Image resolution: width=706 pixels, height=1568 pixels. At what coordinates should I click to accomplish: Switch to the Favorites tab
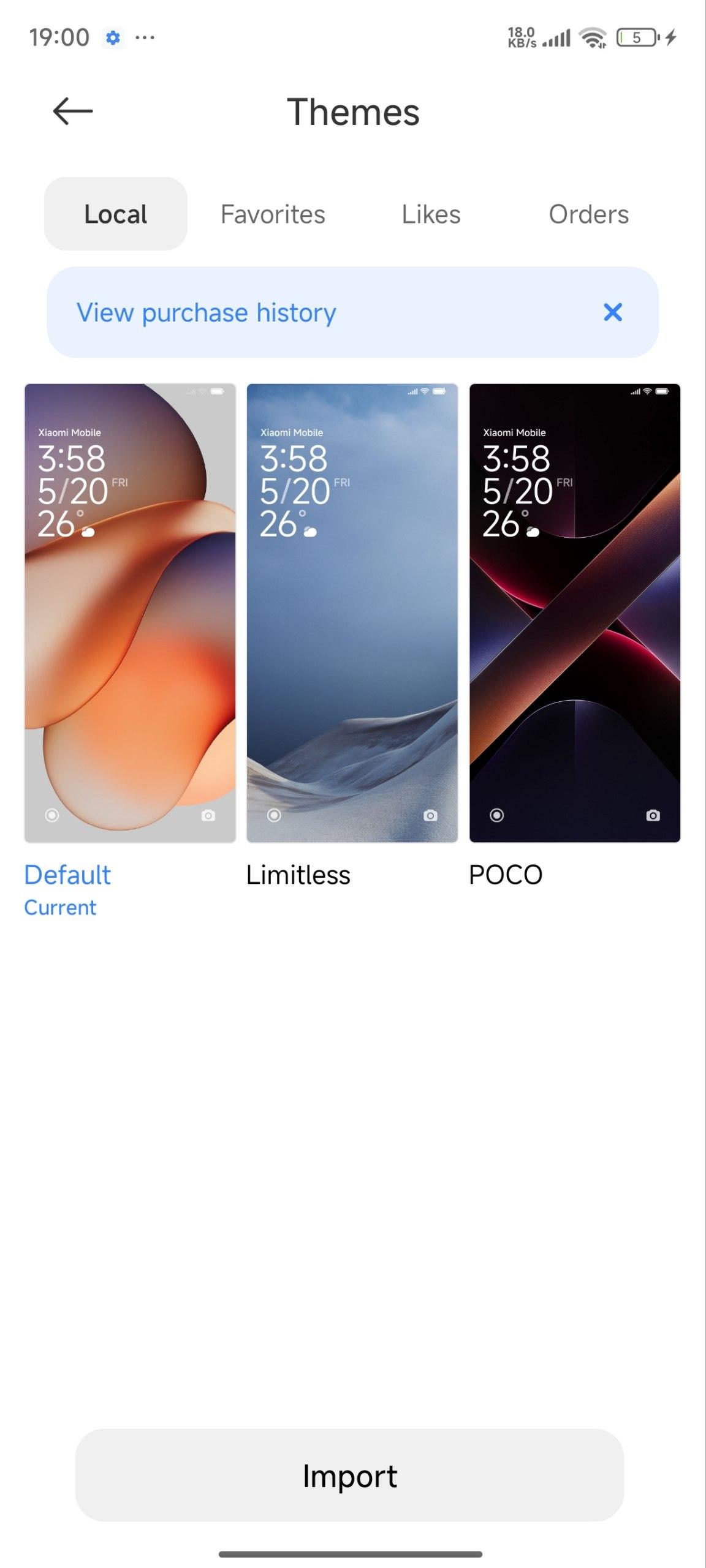point(273,214)
